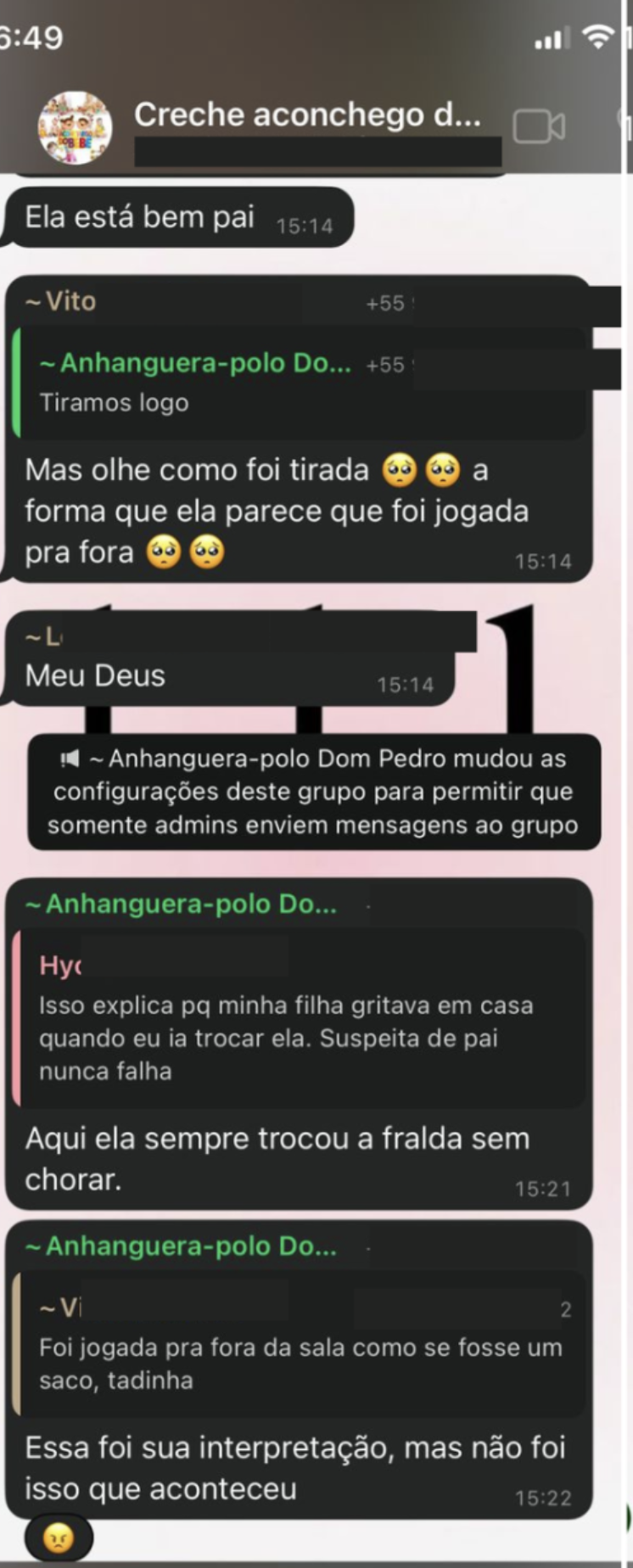The height and width of the screenshot is (1568, 633).
Task: Jump to quoted message "Tiramos logo"
Action: [297, 384]
